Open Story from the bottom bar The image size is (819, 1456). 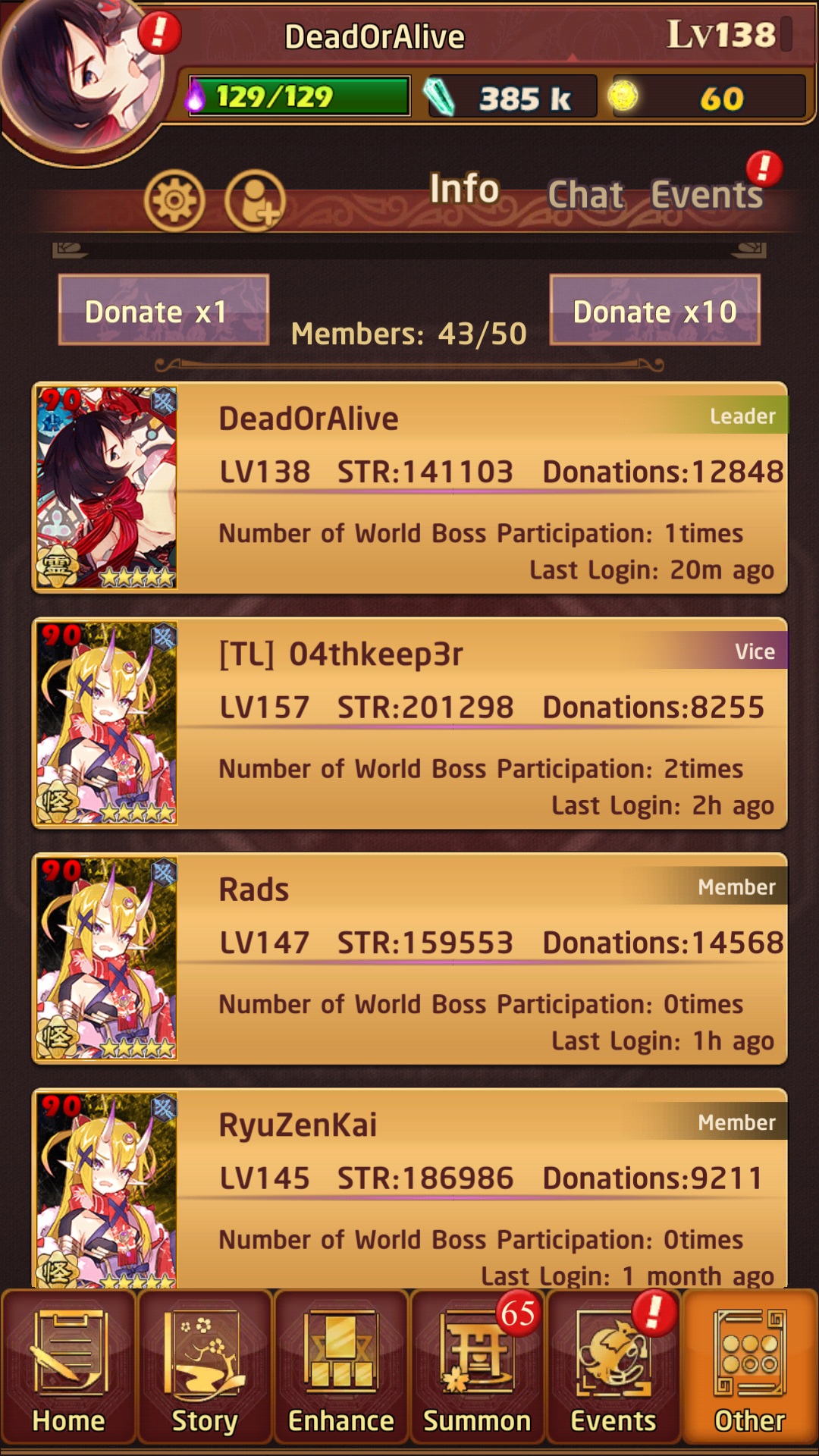tap(205, 1367)
